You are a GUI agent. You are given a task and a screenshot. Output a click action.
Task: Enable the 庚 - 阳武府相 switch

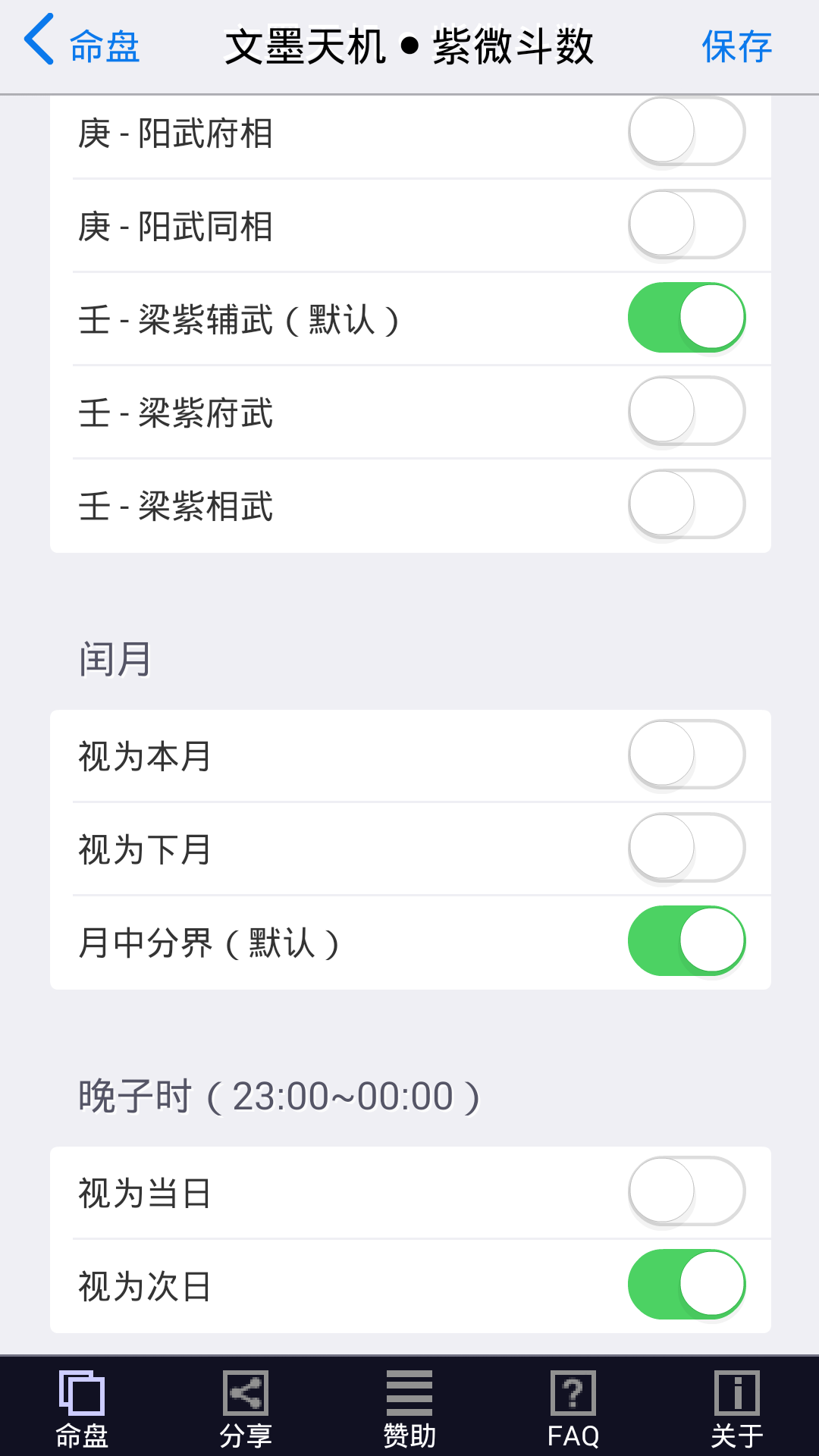pos(686,131)
